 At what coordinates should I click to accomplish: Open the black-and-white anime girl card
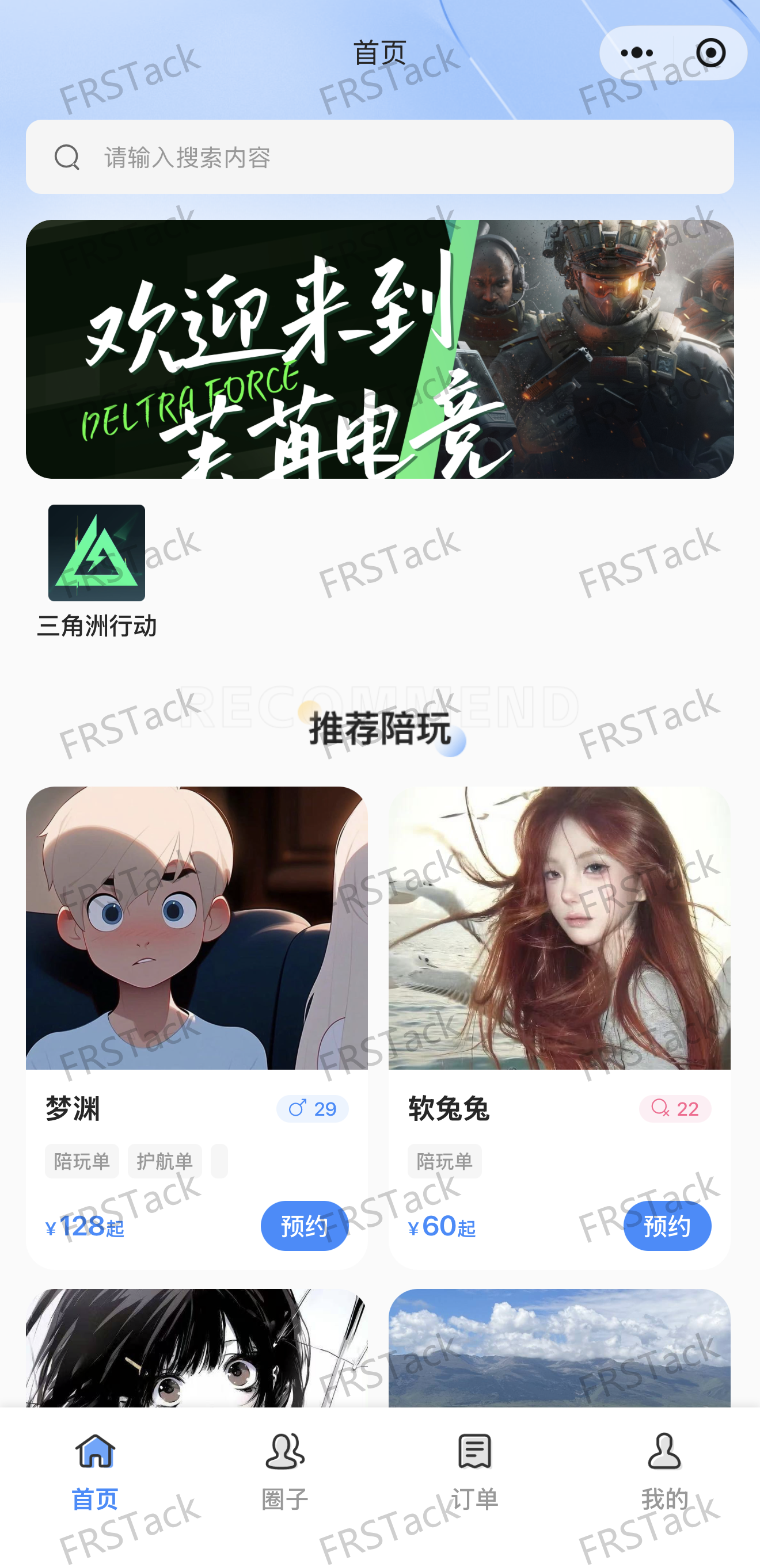pos(196,1348)
